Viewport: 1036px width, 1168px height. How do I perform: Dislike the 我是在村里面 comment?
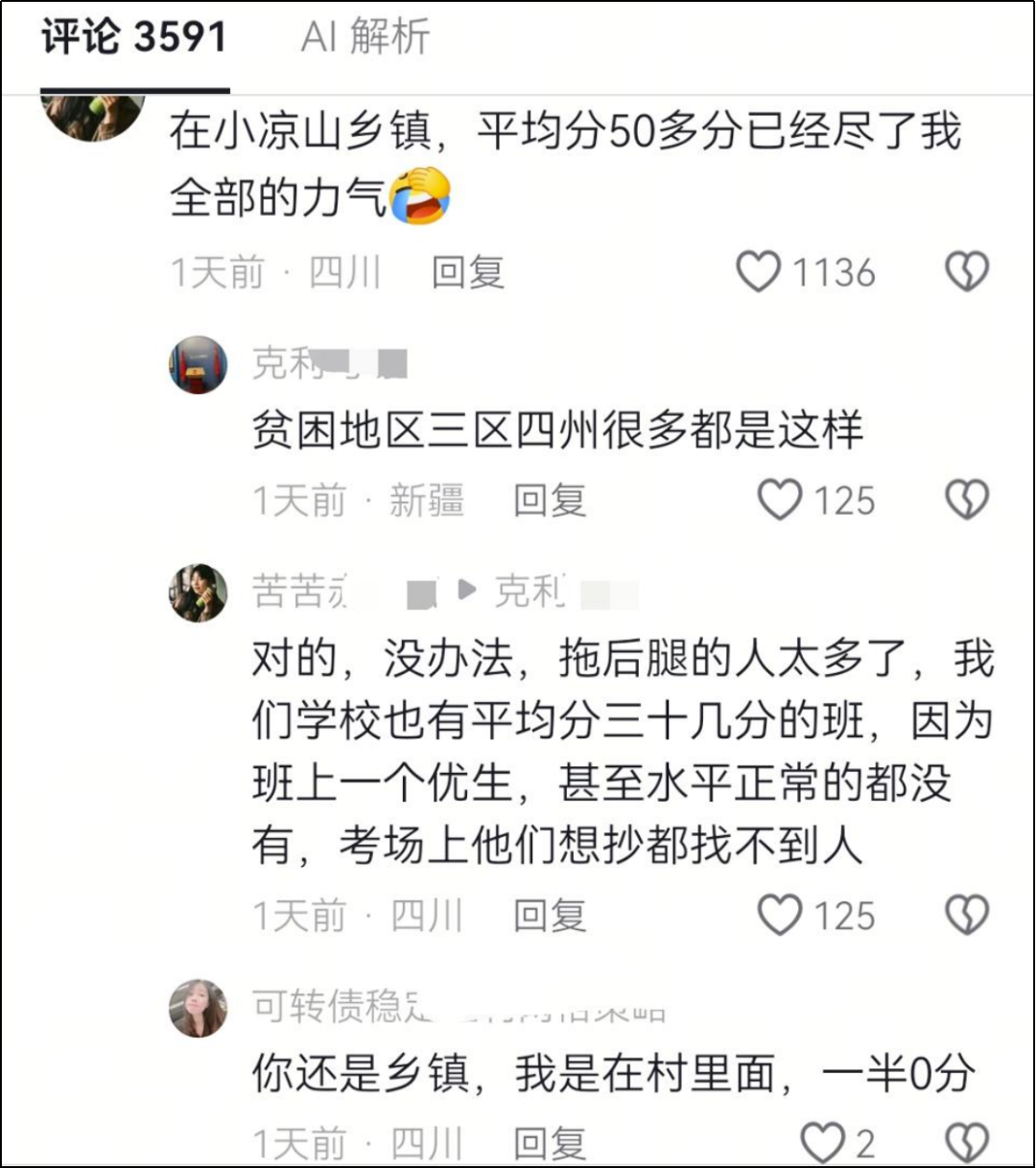(x=967, y=1143)
